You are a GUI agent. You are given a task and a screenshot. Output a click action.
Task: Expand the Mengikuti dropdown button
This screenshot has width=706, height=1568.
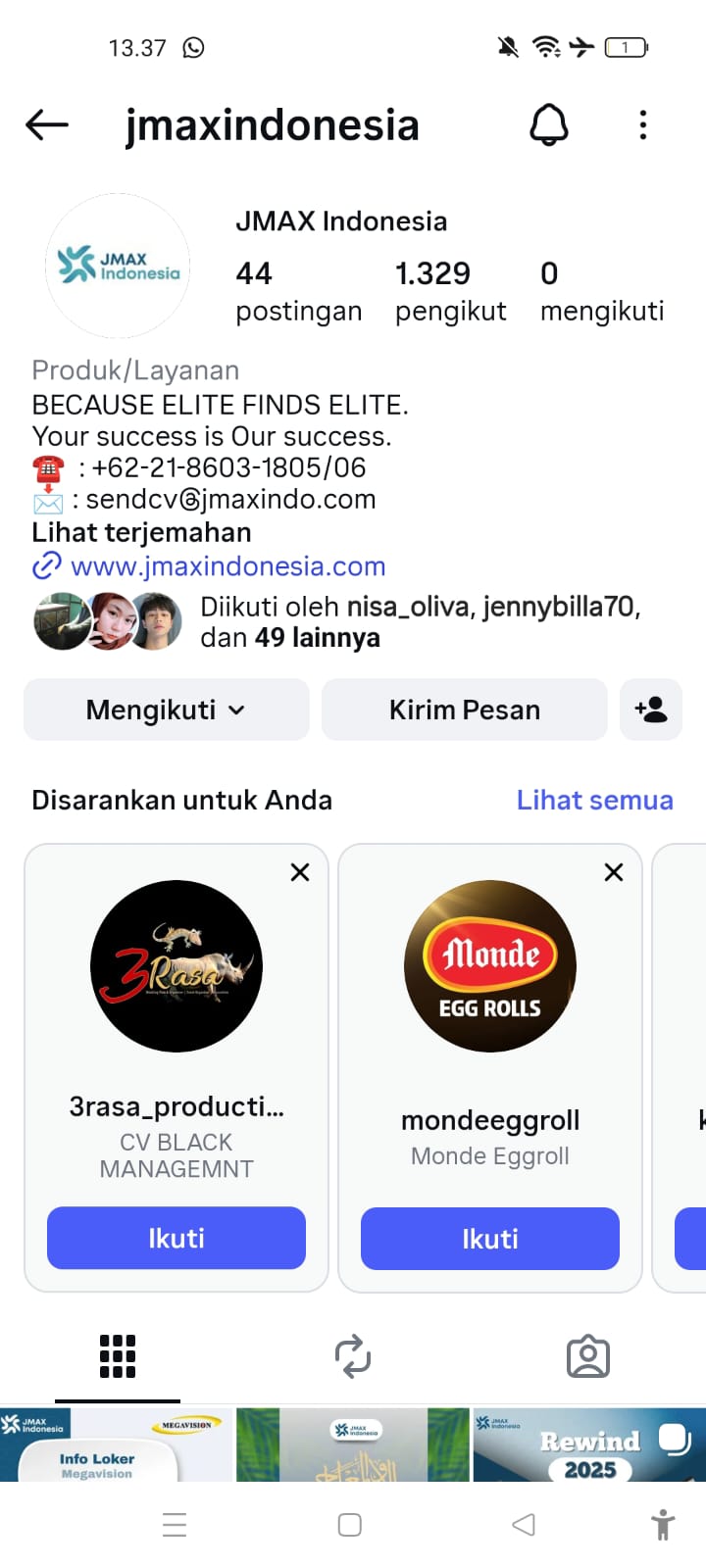pos(166,710)
